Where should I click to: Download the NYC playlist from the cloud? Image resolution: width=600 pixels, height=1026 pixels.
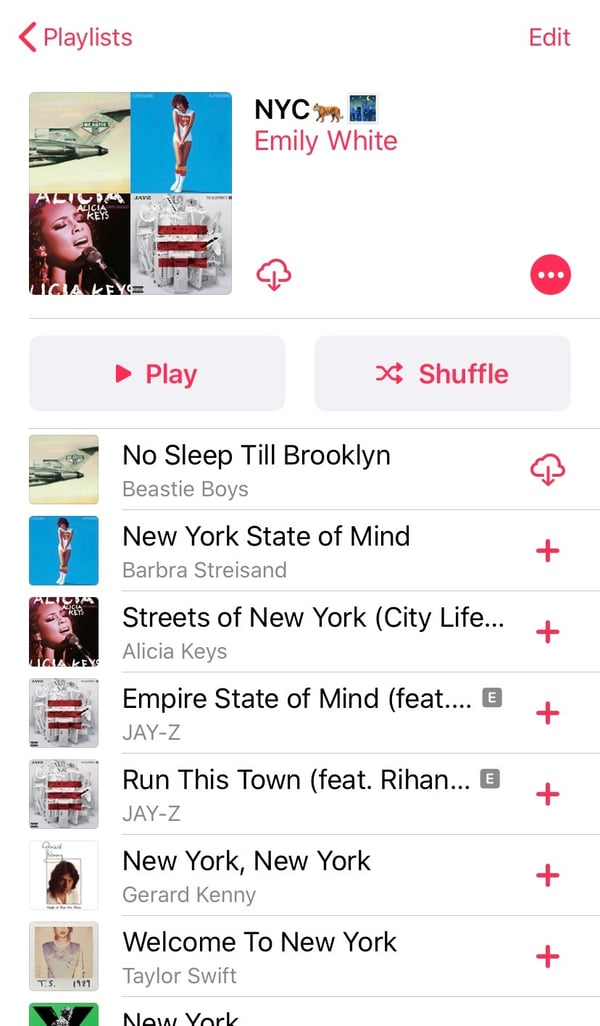[x=273, y=274]
